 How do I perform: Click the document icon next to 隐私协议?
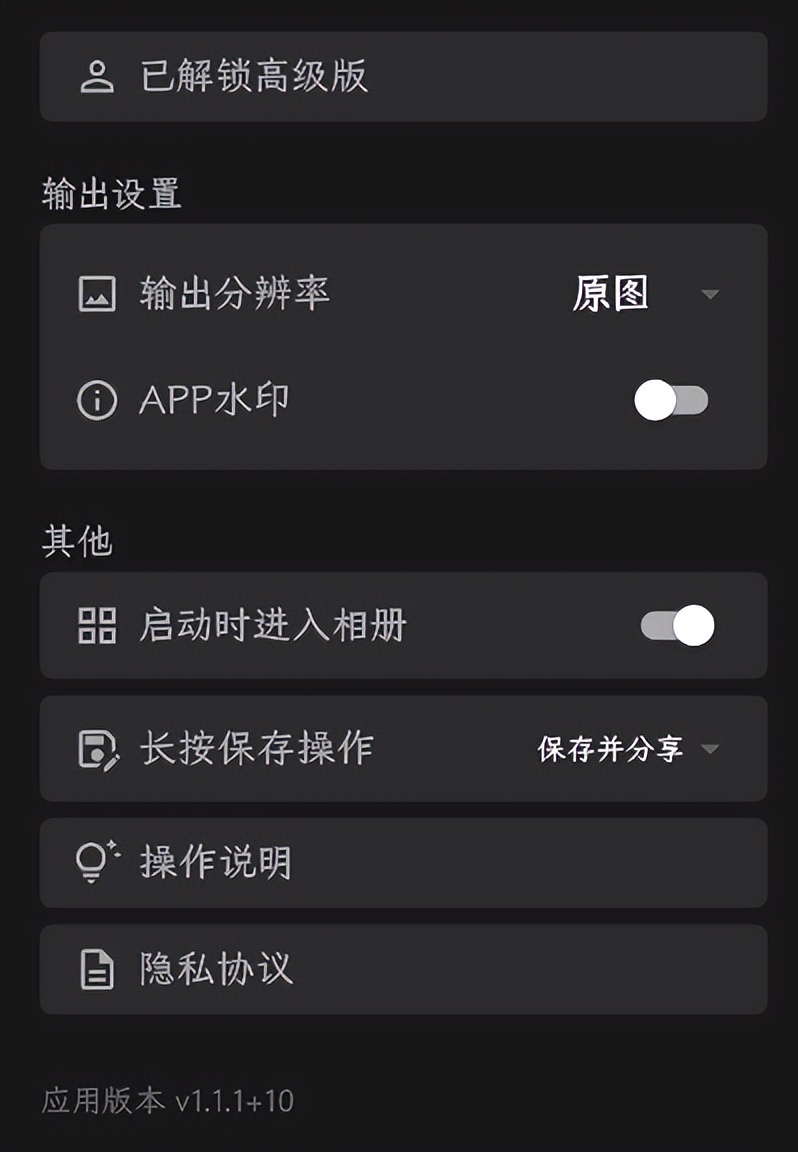tap(95, 969)
